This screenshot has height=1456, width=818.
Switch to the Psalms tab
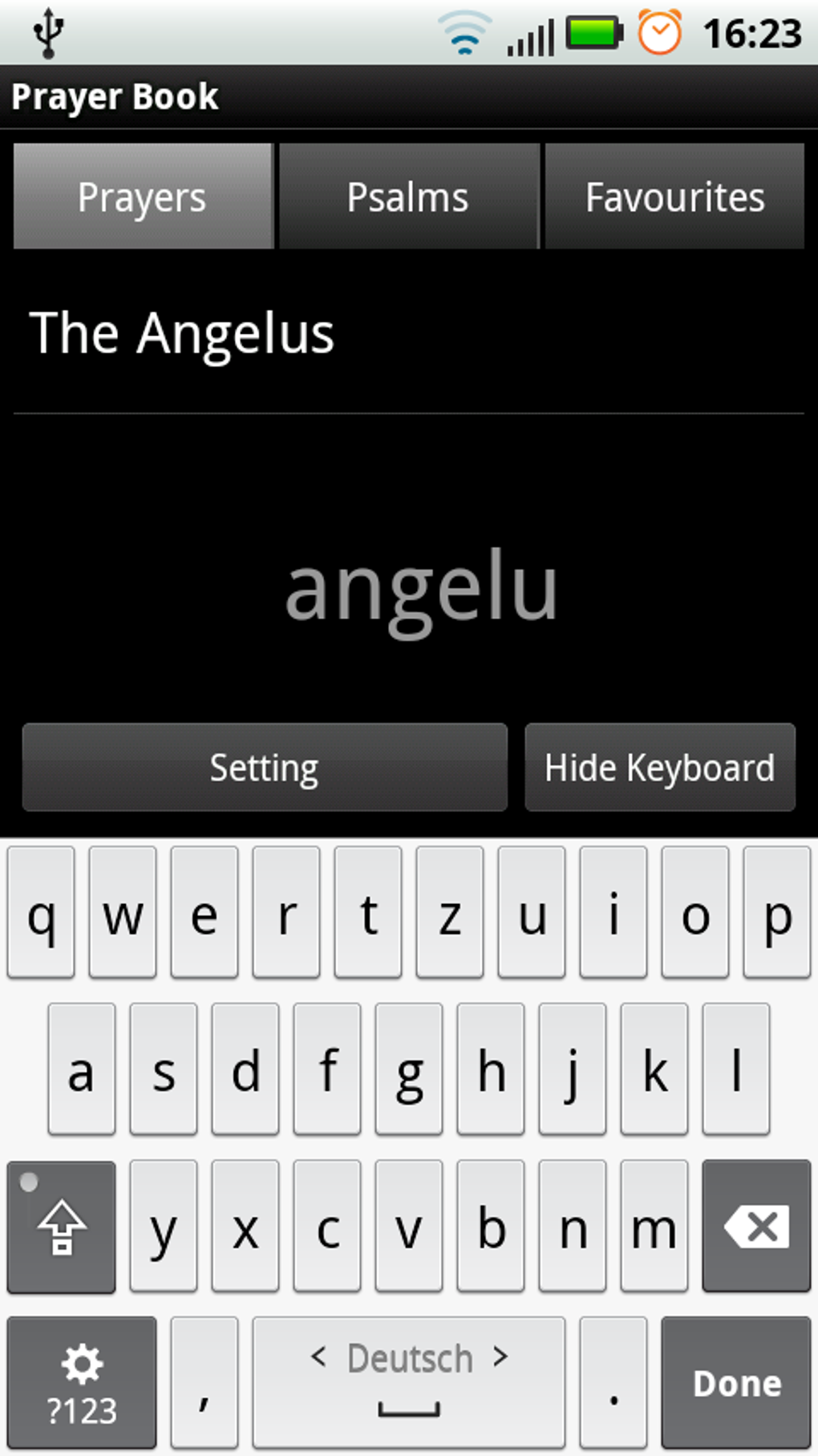407,196
